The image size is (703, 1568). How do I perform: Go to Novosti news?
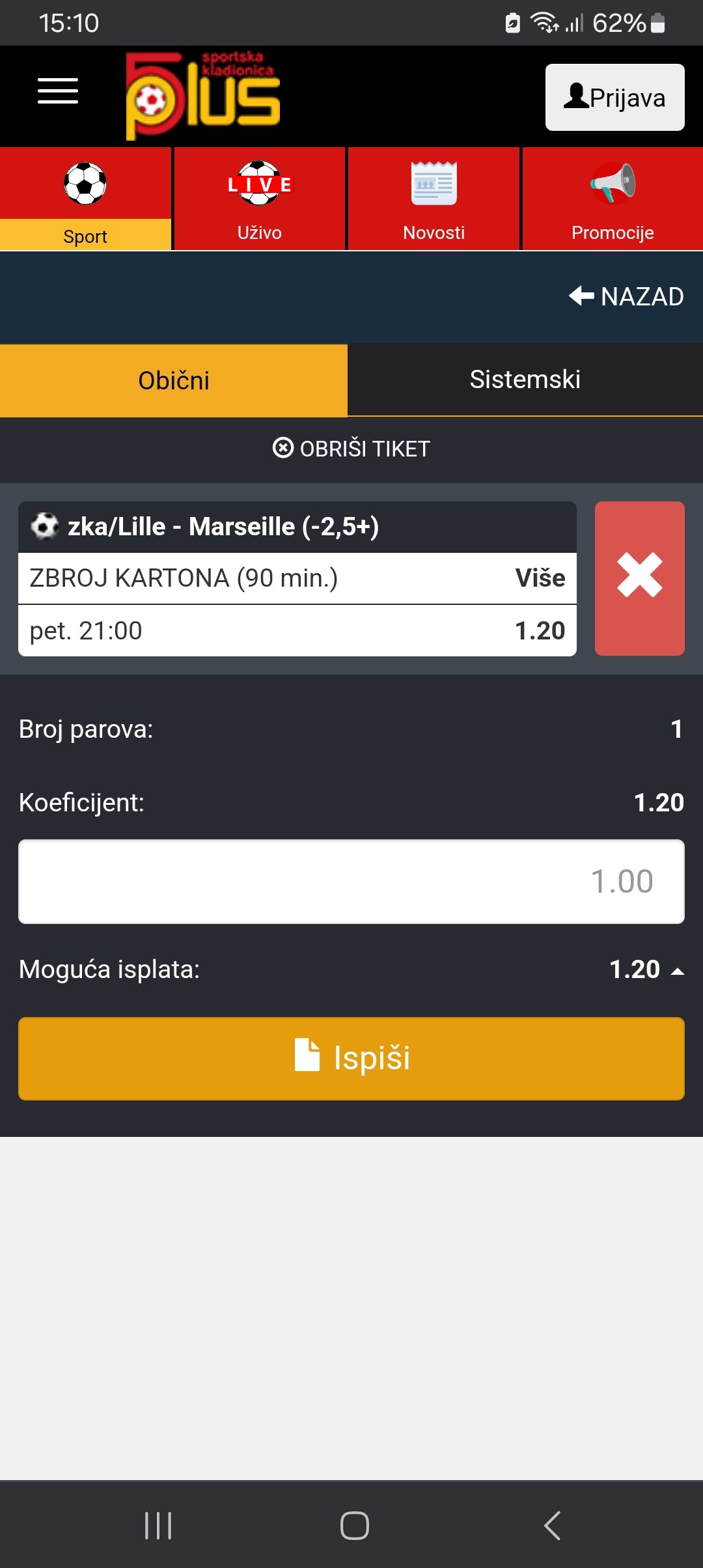pos(434,199)
